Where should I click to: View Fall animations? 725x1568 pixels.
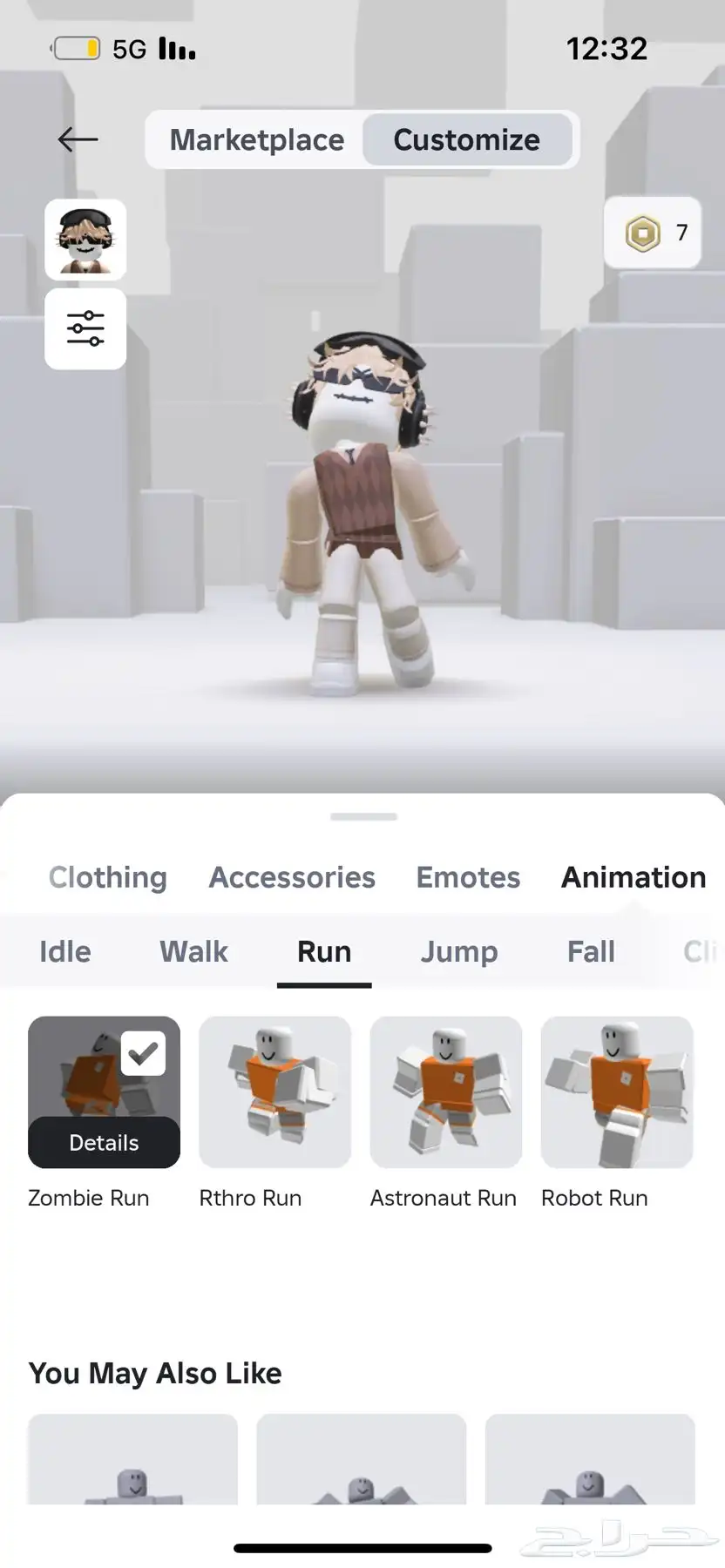(591, 951)
